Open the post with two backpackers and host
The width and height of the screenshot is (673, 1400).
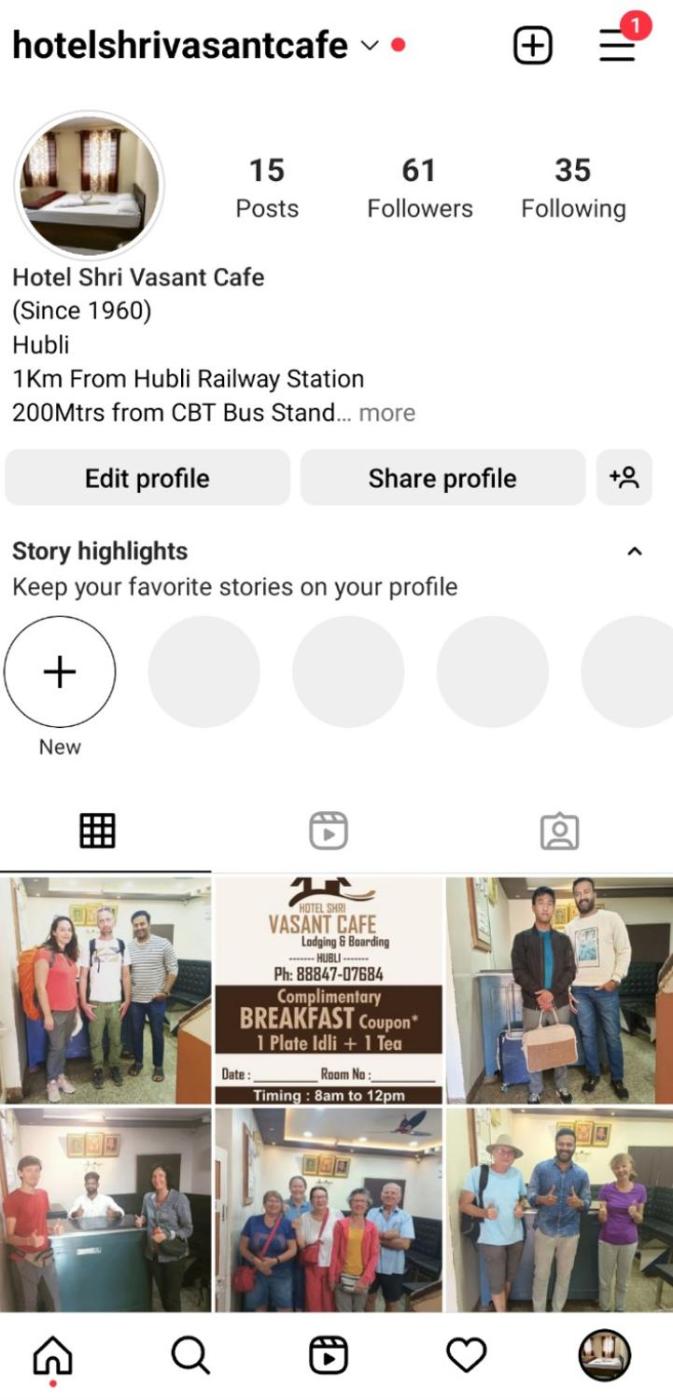click(x=105, y=990)
